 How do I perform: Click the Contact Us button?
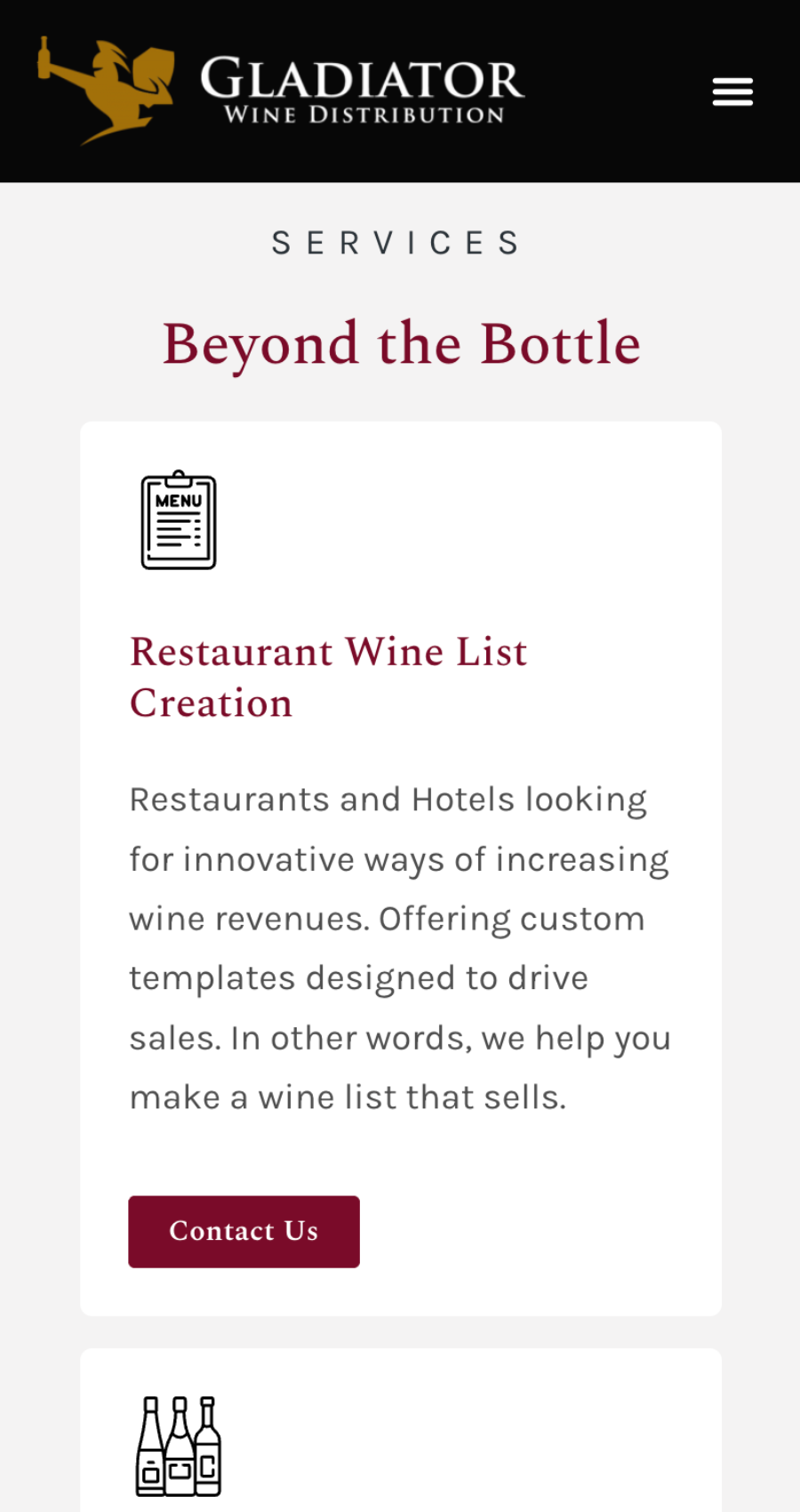(x=244, y=1231)
